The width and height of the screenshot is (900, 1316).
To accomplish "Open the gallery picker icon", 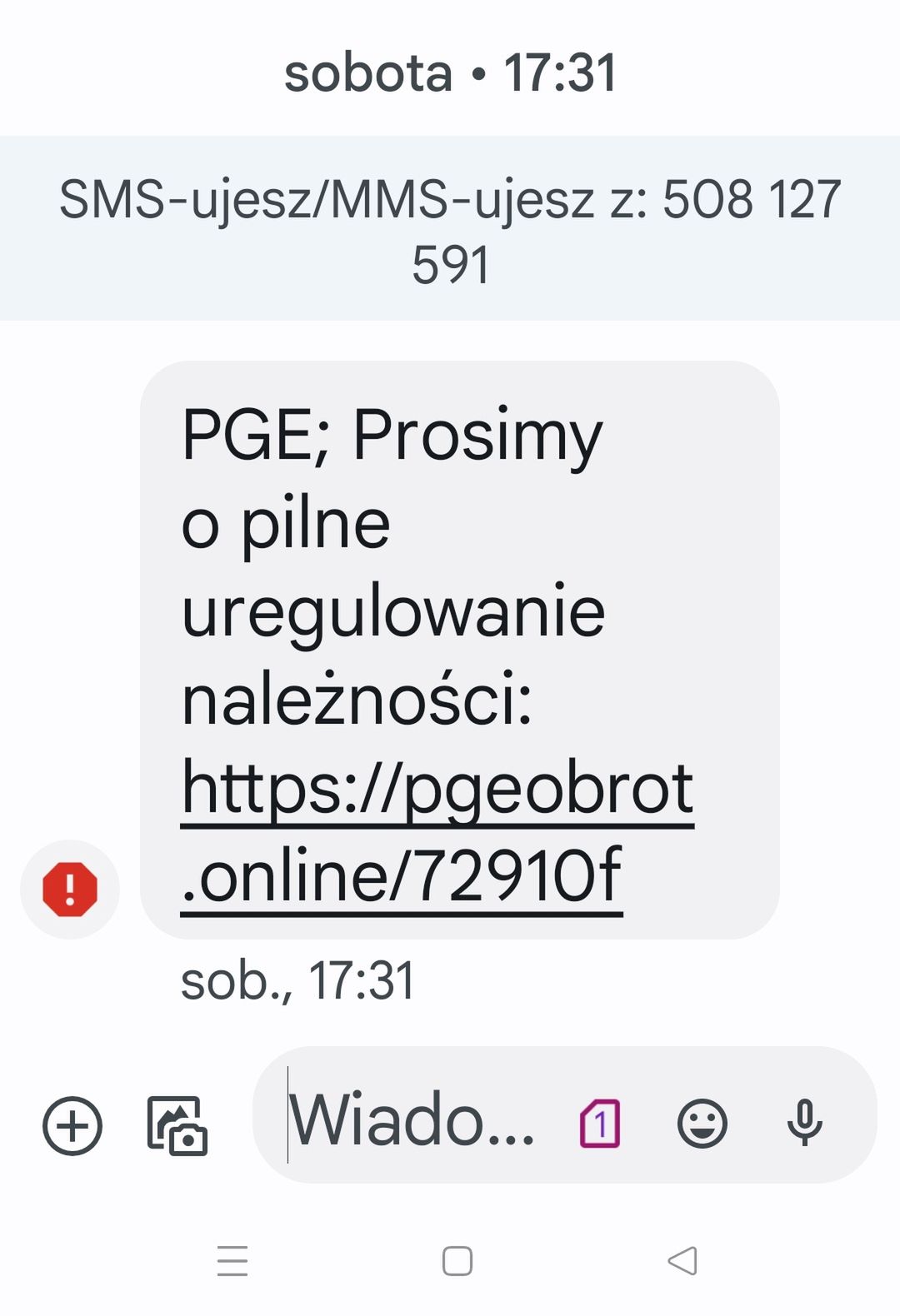I will (x=175, y=1126).
